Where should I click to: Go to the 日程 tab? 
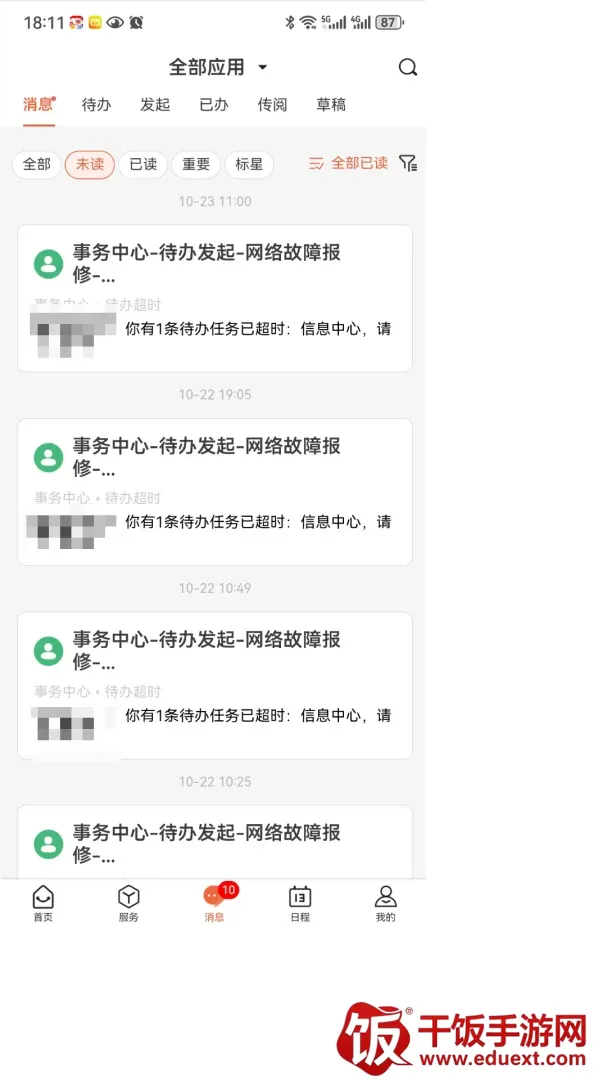tap(300, 903)
